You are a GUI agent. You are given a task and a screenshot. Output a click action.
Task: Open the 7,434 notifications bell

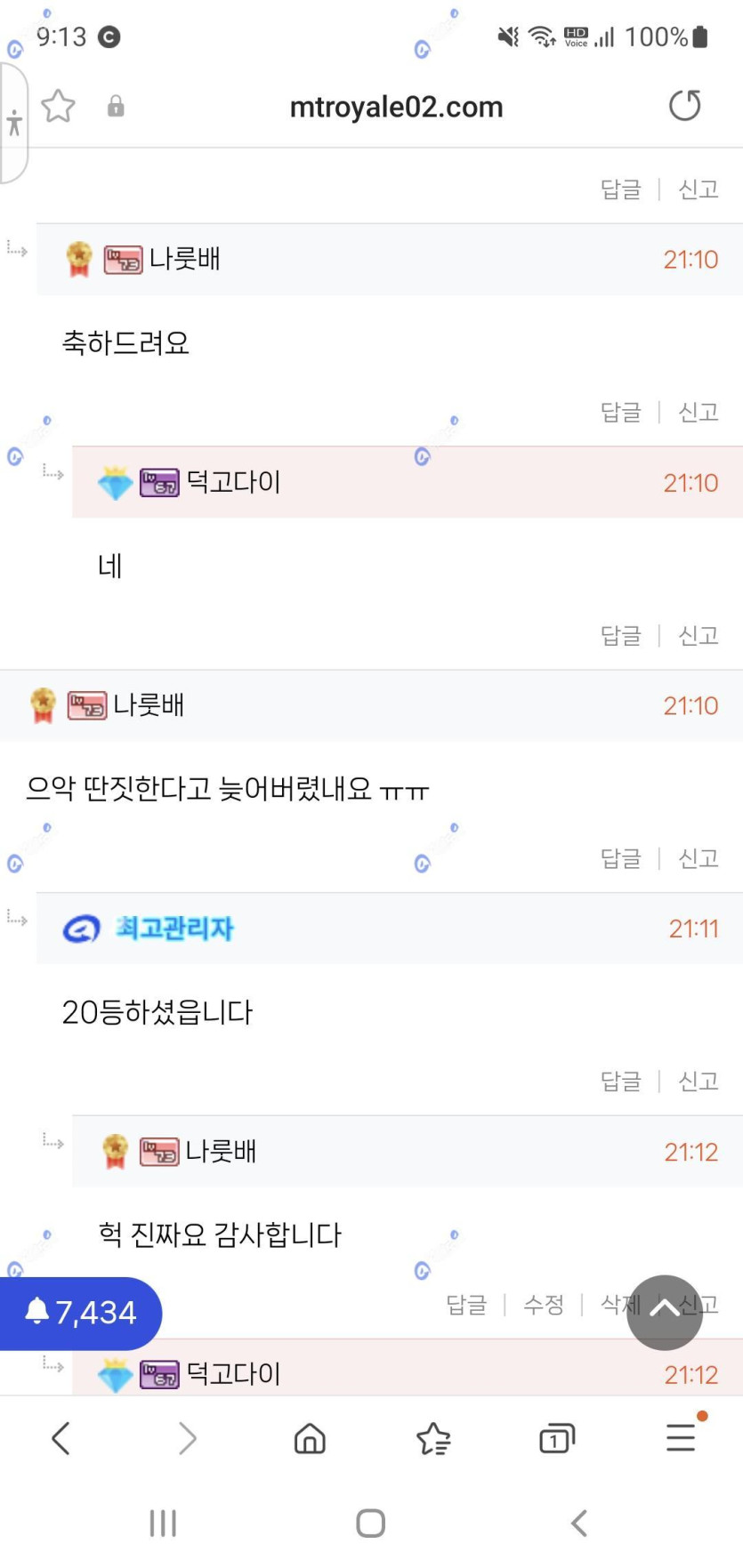pyautogui.click(x=80, y=1313)
